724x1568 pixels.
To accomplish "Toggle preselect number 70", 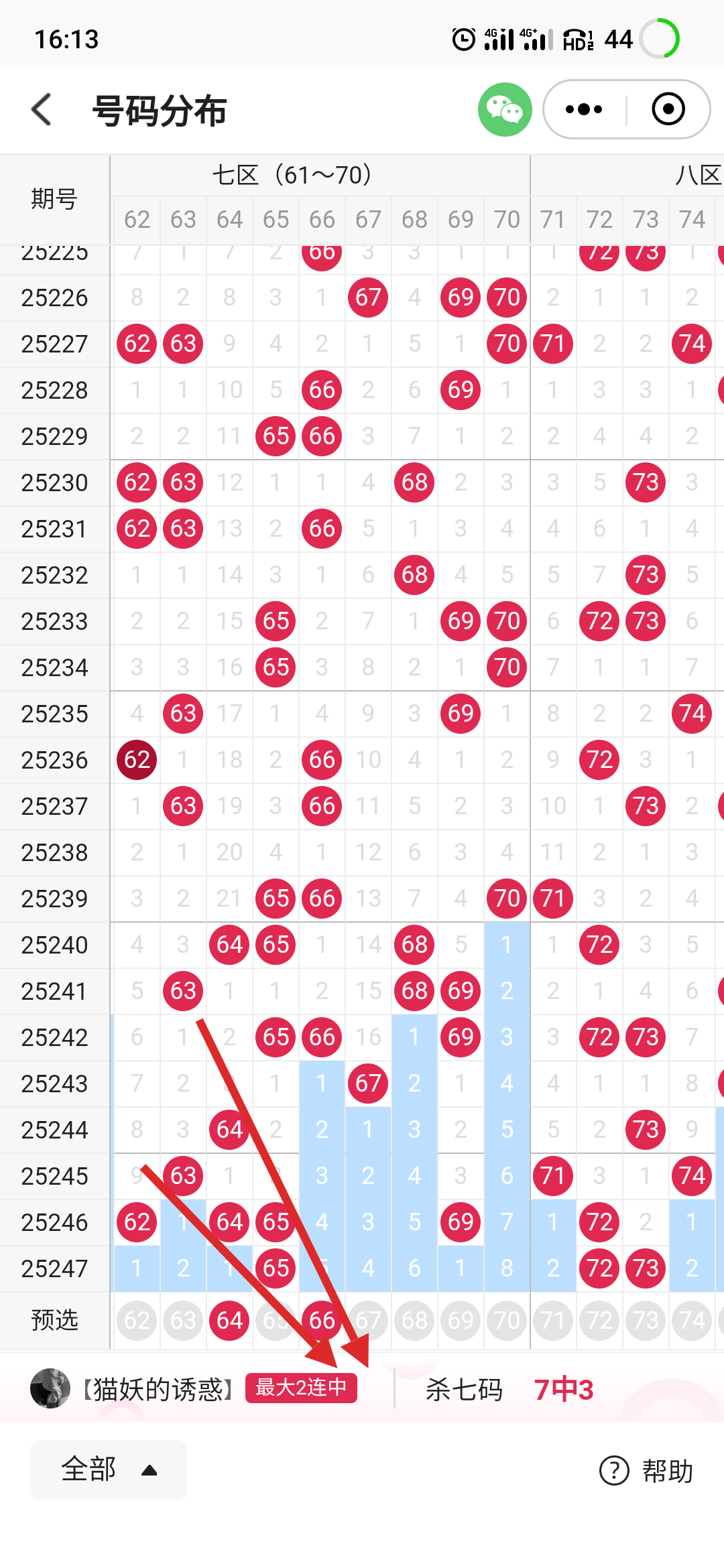I will [507, 1320].
